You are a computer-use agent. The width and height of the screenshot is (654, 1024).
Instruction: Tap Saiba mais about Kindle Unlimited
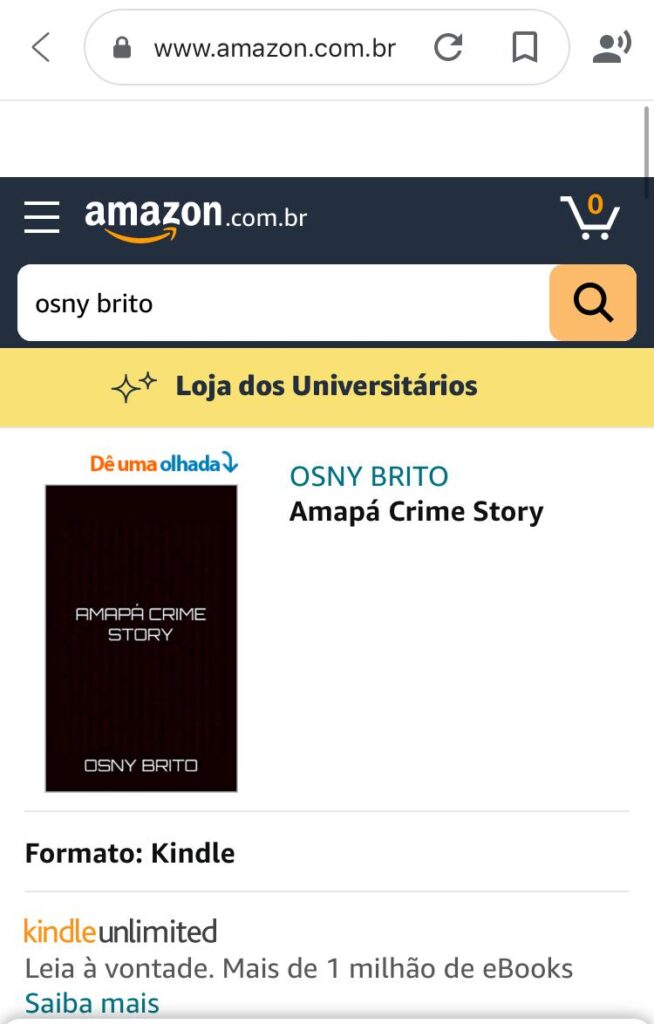92,1002
